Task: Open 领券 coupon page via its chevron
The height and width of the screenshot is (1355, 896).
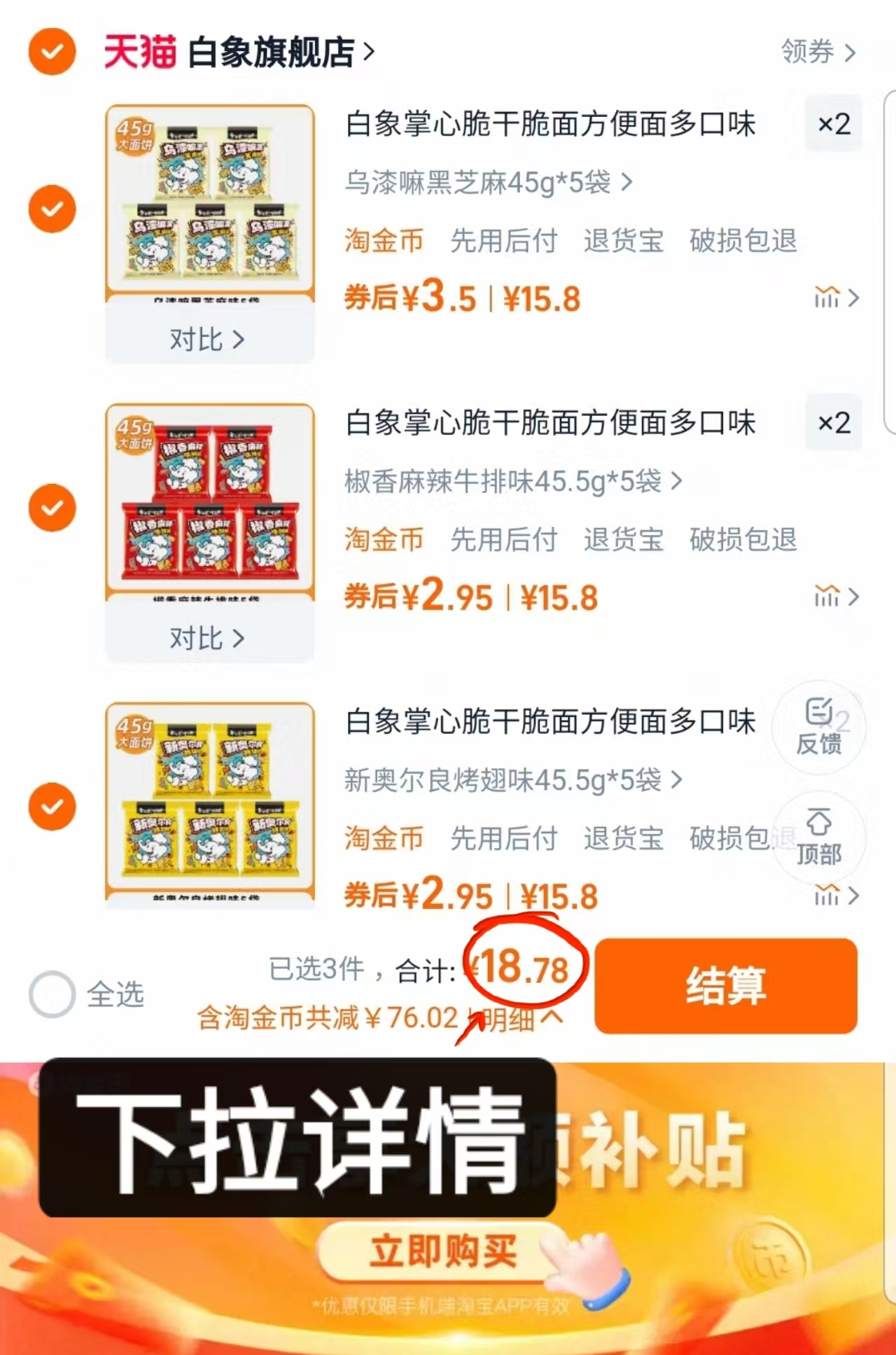Action: tap(849, 53)
